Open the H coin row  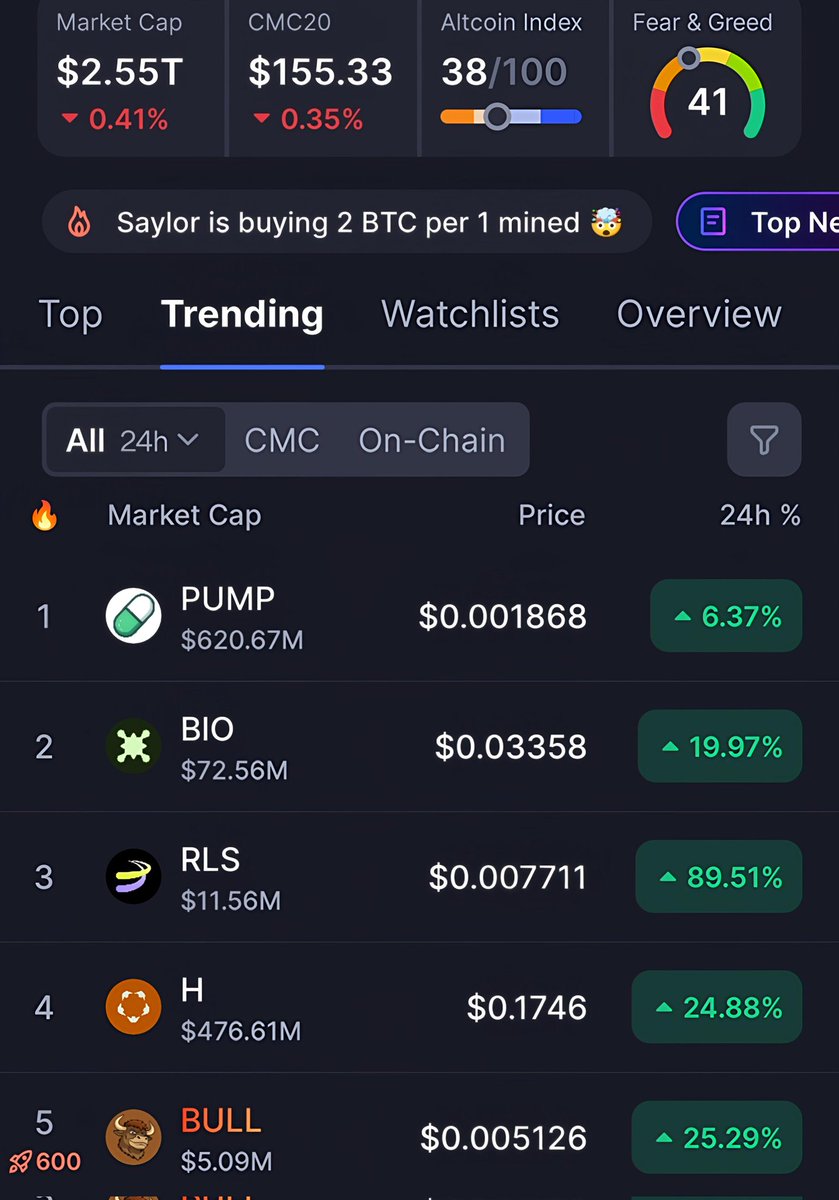[x=419, y=1007]
